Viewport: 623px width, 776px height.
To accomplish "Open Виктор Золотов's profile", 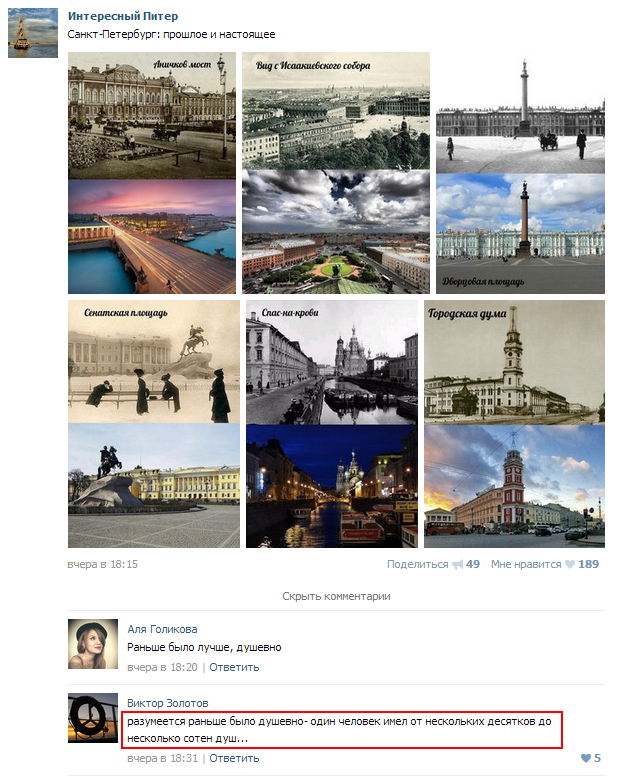I will tap(168, 703).
